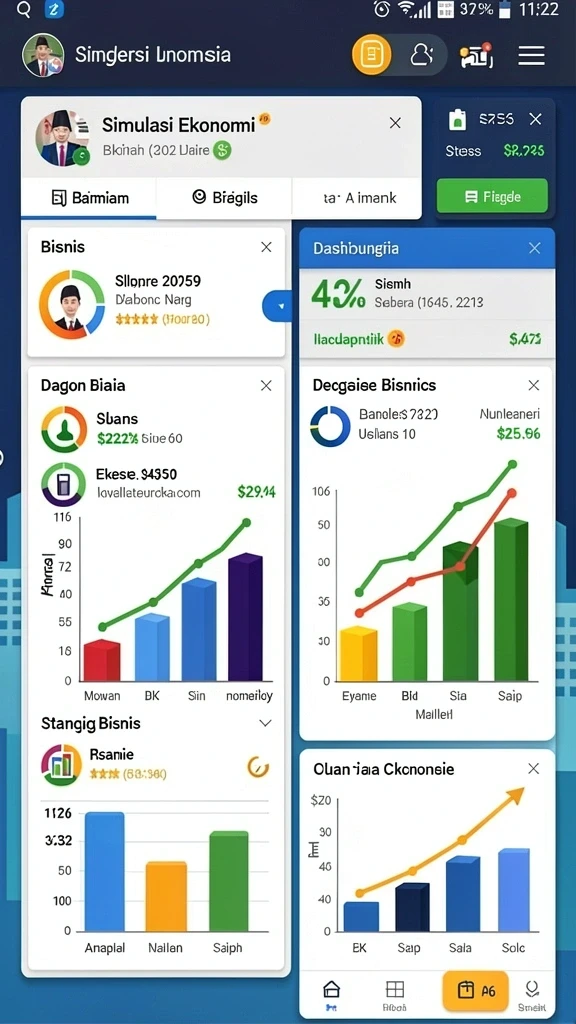Close the Oluan iaia Ckcnonsie card
576x1024 pixels.
[534, 769]
